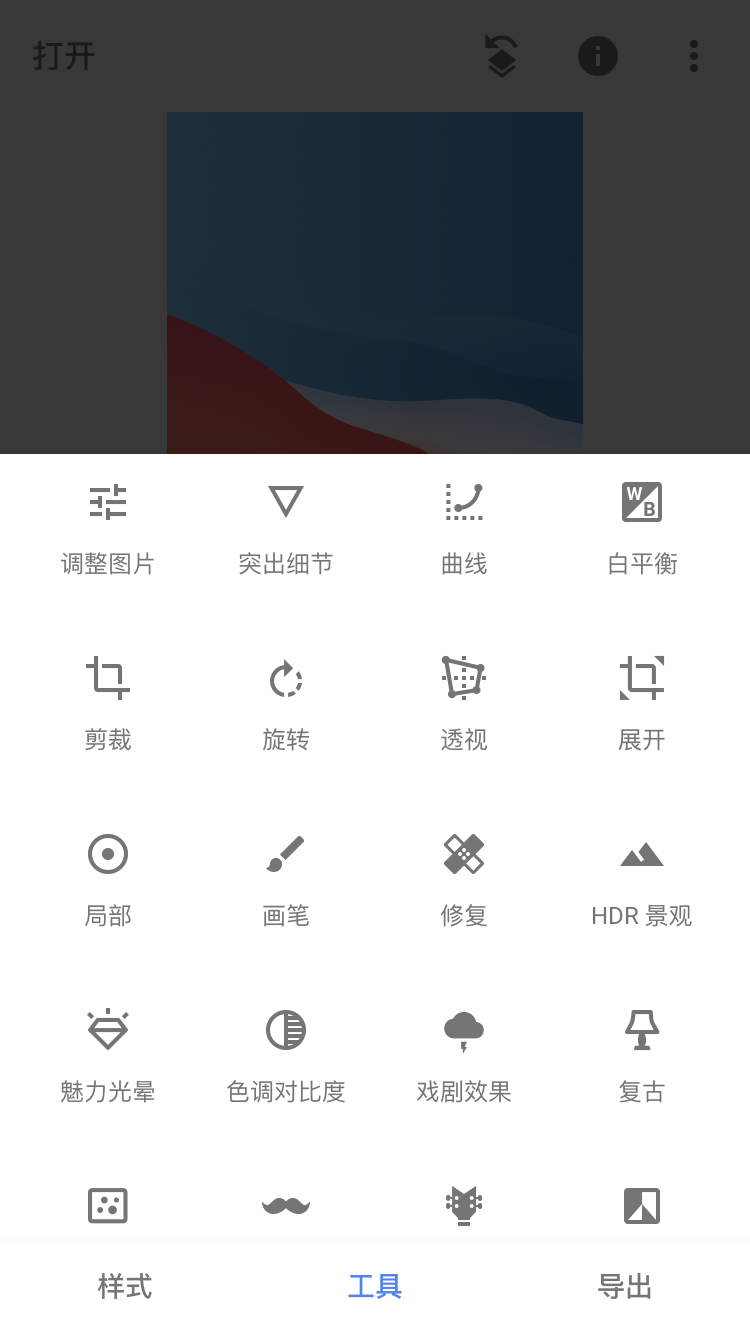Select the 魅力光晕 glamour glow tool

point(108,1055)
